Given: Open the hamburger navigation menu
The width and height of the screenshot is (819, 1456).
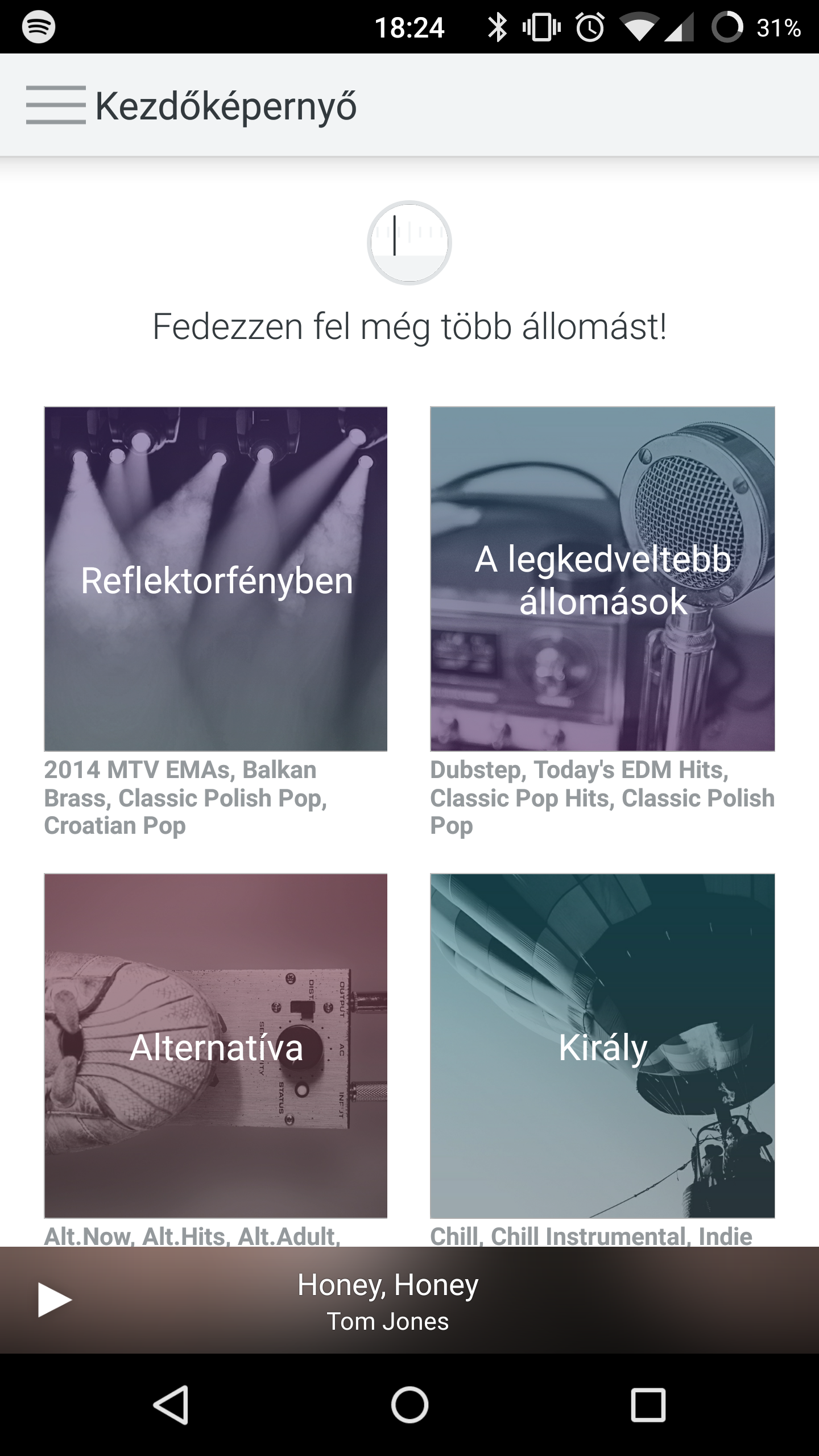Looking at the screenshot, I should [55, 105].
